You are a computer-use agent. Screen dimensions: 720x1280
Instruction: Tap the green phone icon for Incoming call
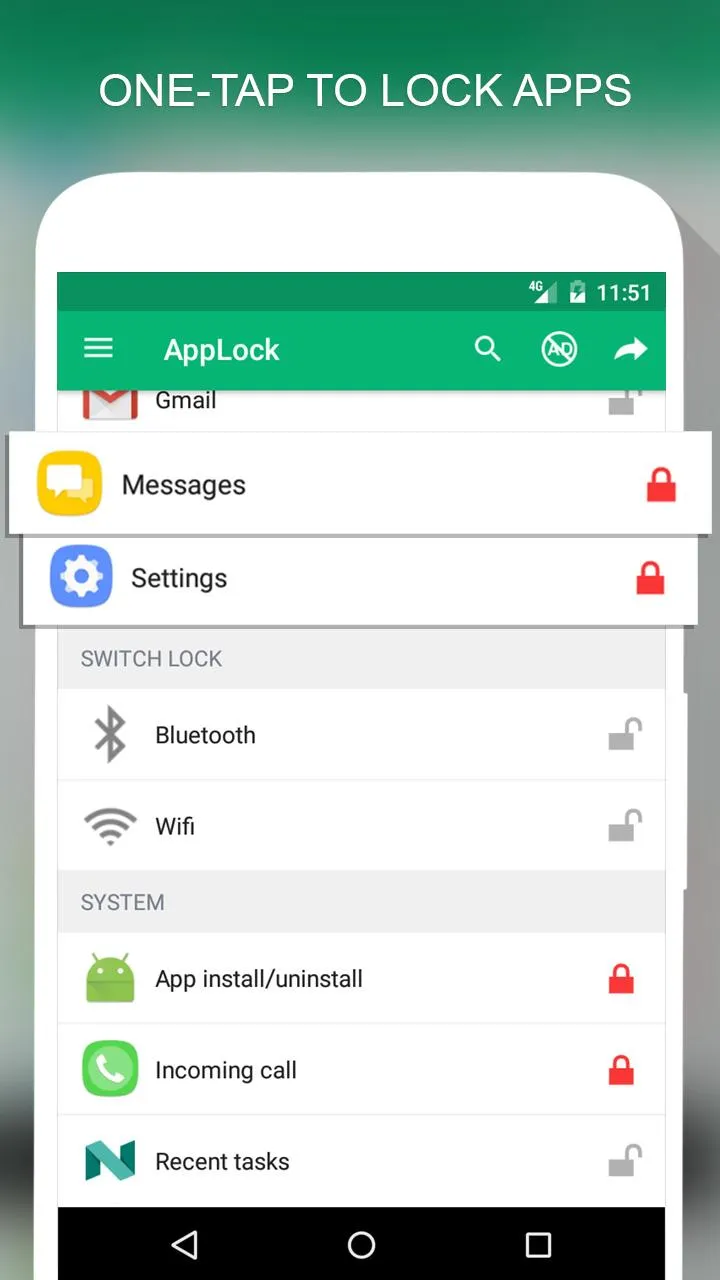110,1069
